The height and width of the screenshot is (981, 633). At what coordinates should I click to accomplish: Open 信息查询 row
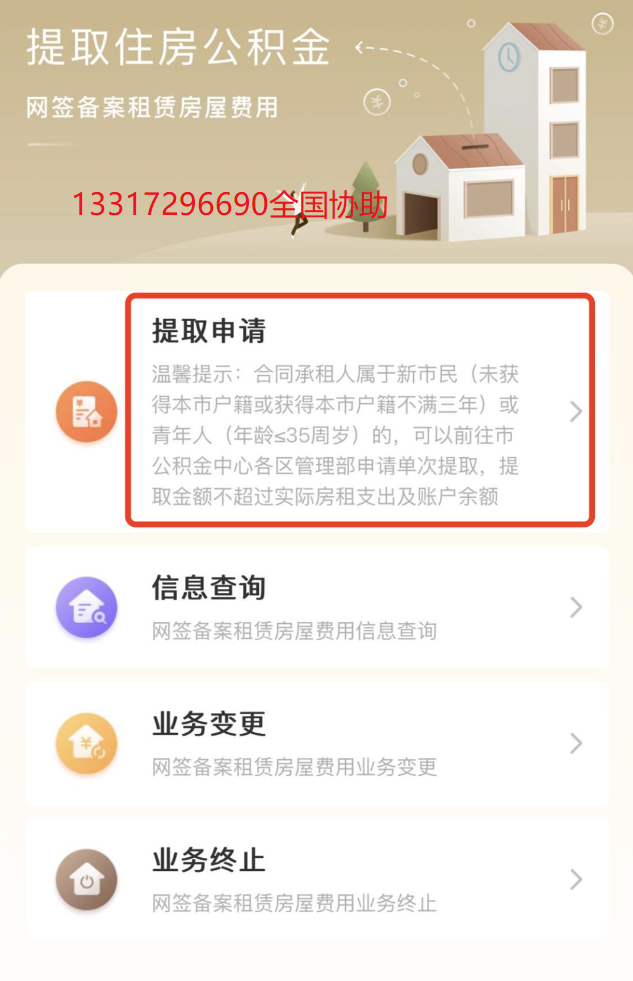[x=316, y=607]
